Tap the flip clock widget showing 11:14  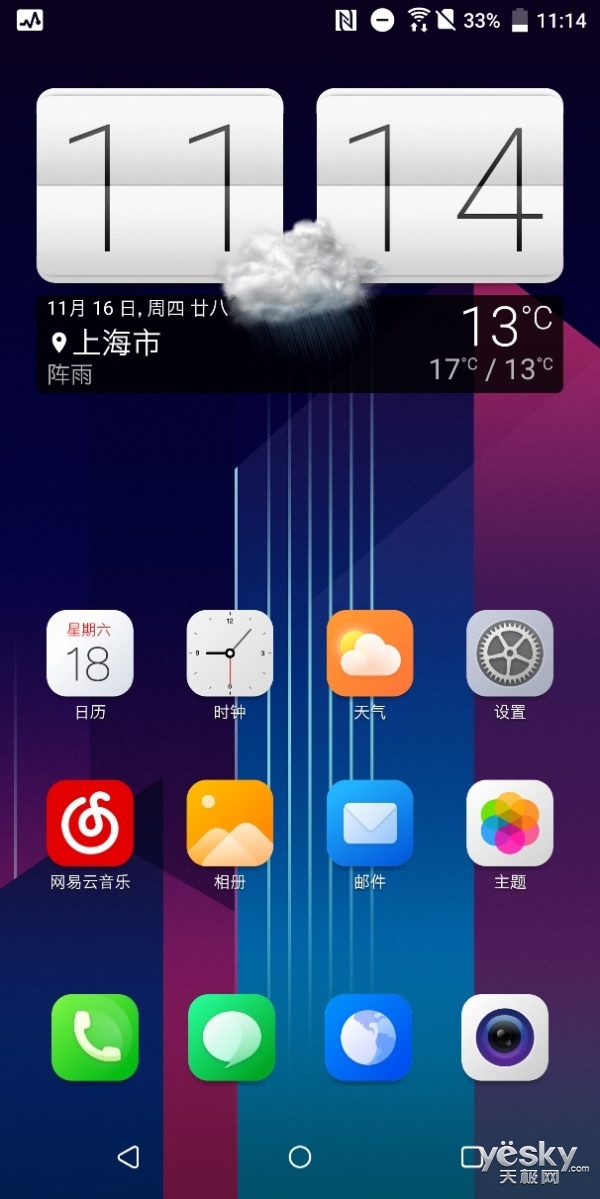tap(300, 185)
